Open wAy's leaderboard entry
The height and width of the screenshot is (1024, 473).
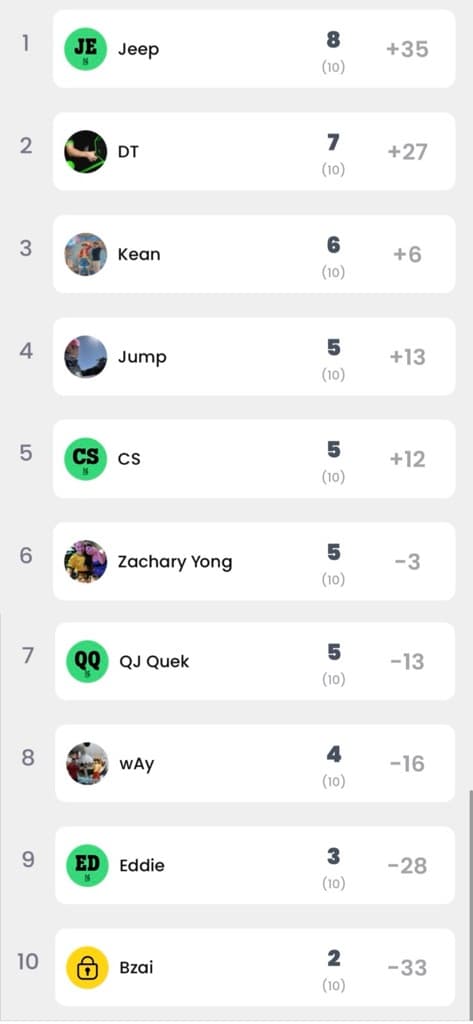coord(255,763)
